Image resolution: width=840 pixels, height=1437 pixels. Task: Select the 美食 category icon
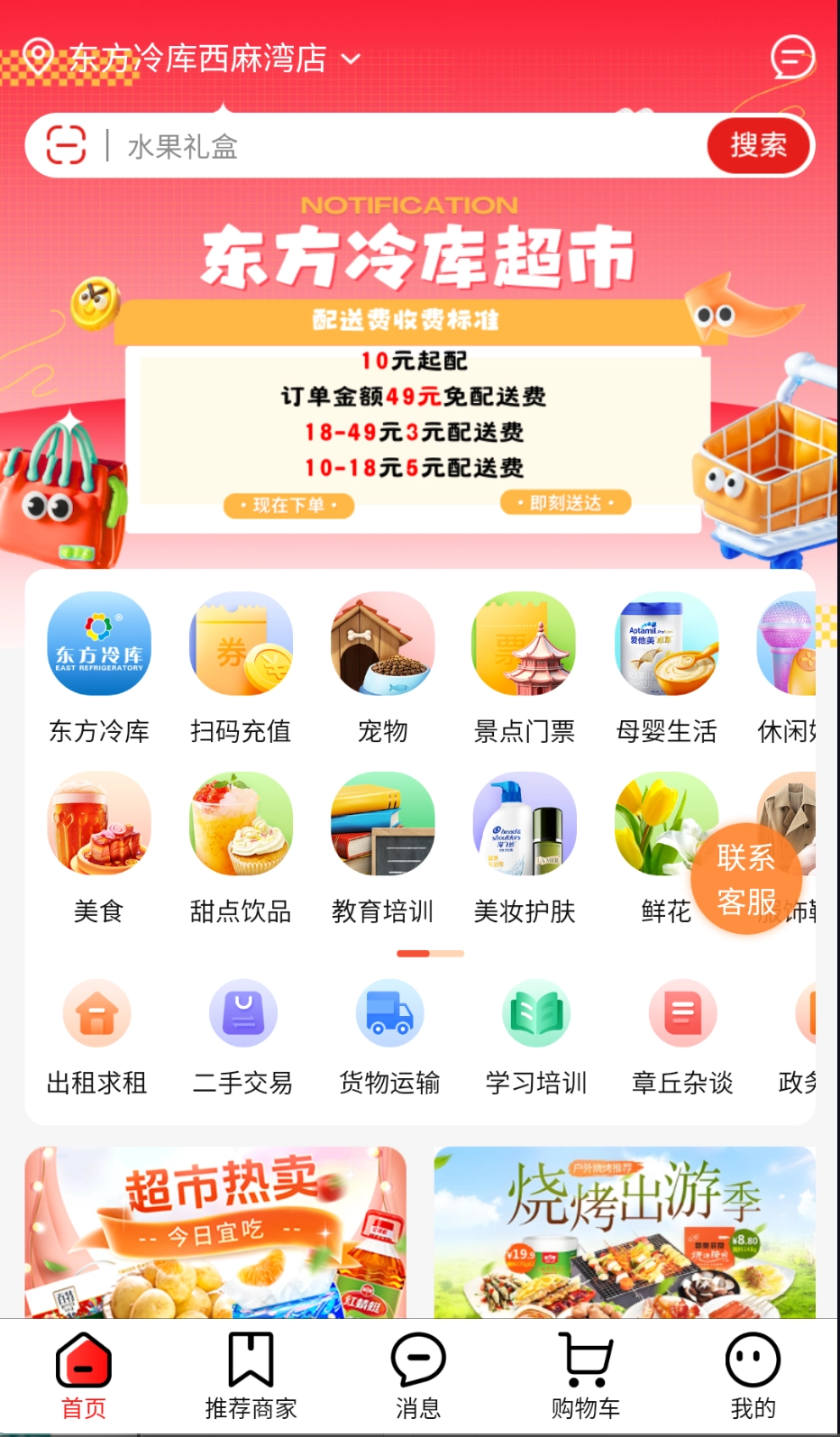coord(99,824)
